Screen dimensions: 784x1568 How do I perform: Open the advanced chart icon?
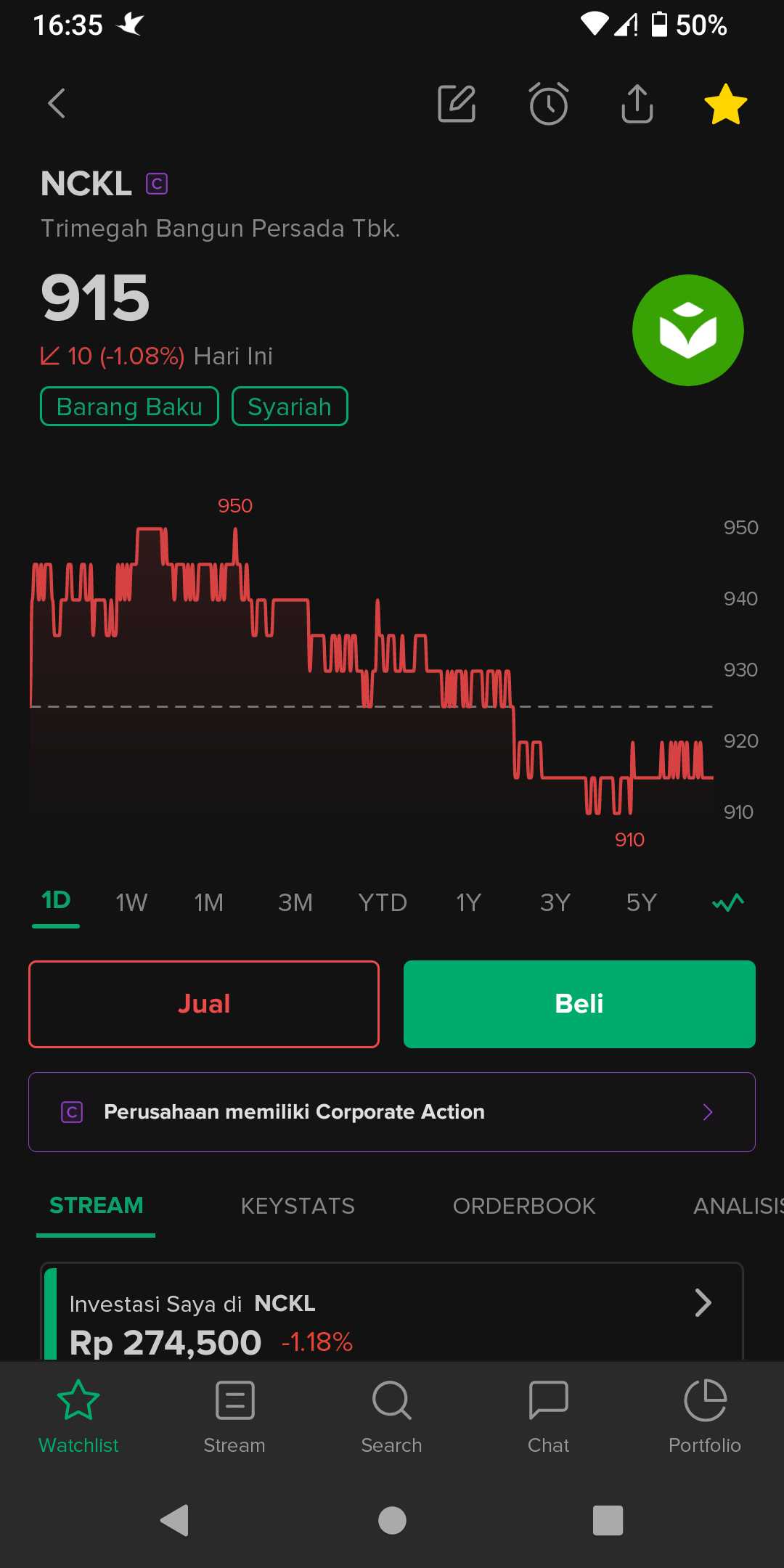pyautogui.click(x=728, y=902)
